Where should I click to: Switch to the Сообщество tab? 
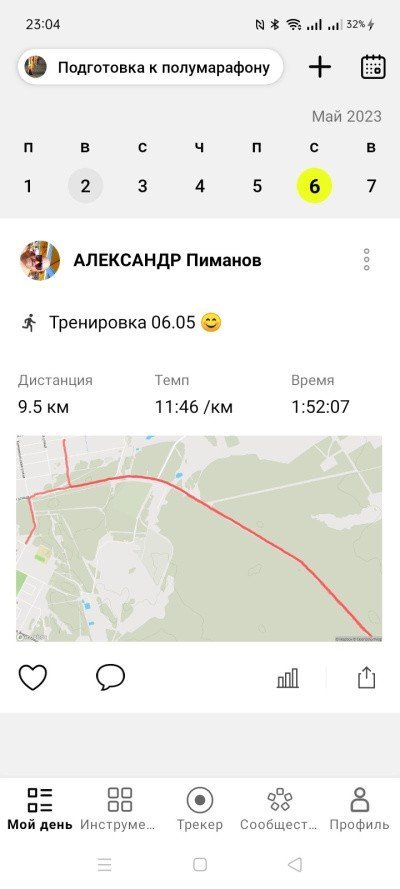coord(279,808)
